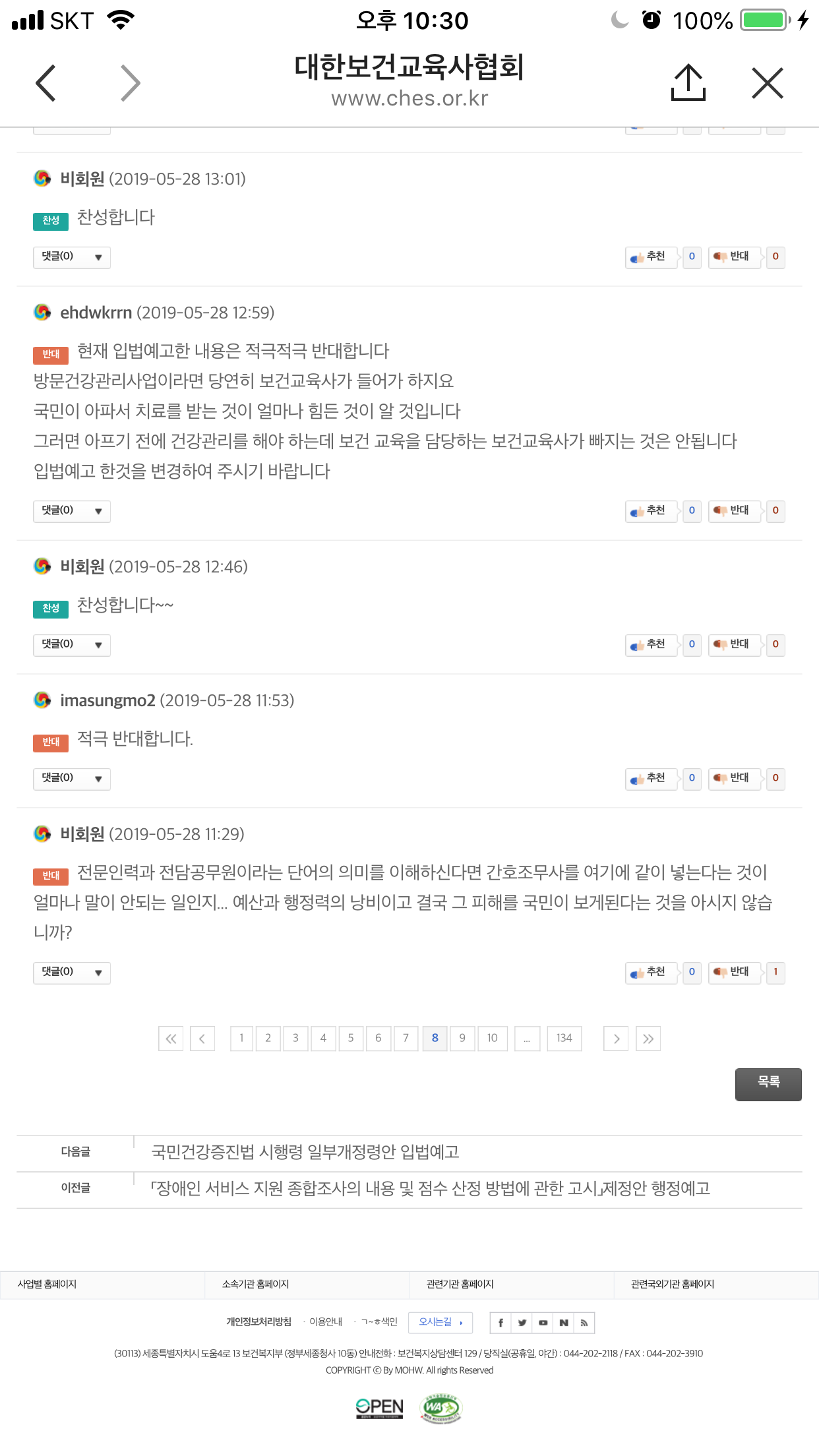Go to next page of comments

(616, 1039)
